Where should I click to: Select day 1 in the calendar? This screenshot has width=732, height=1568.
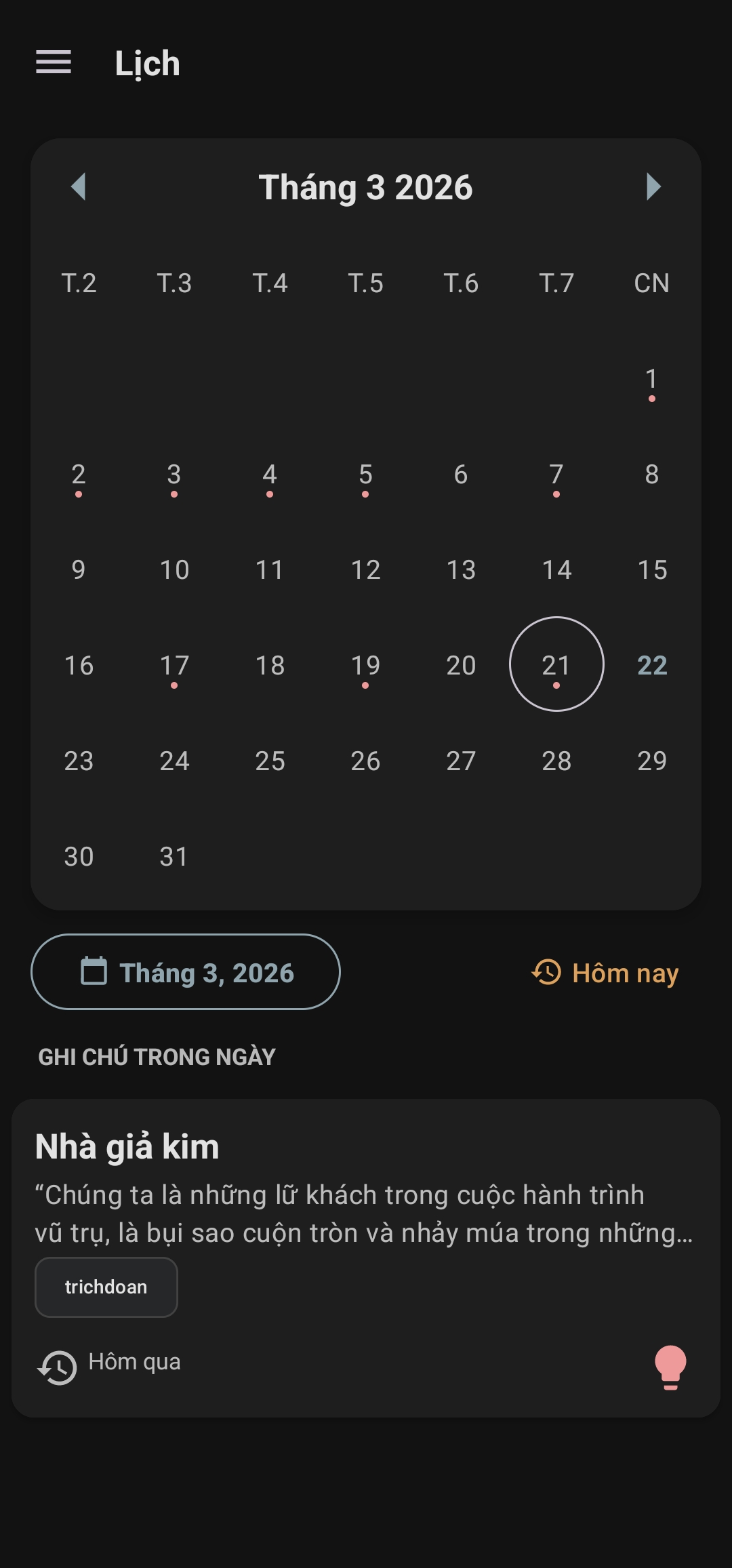point(652,380)
